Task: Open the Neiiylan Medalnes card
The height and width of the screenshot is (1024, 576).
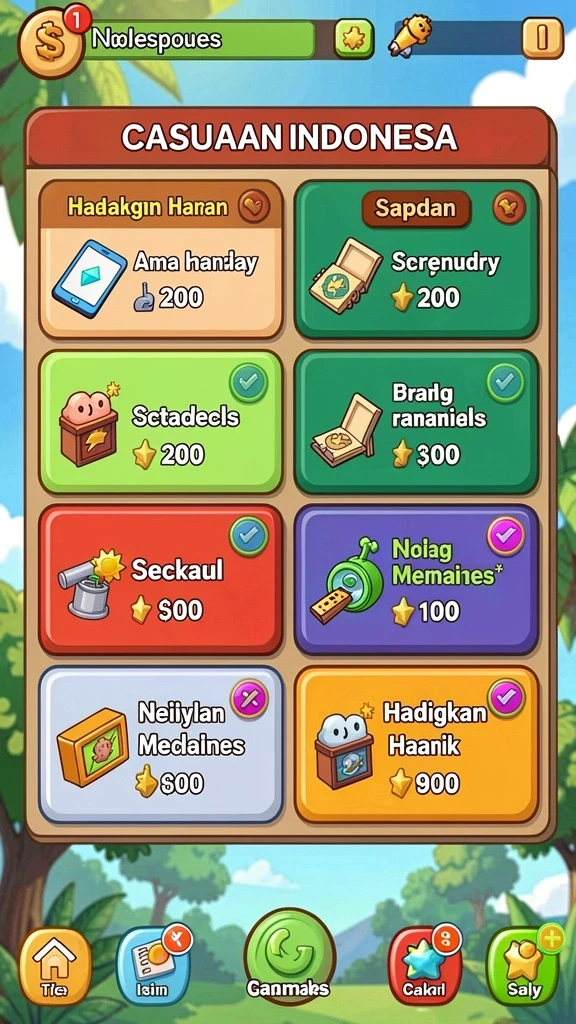Action: [x=161, y=744]
